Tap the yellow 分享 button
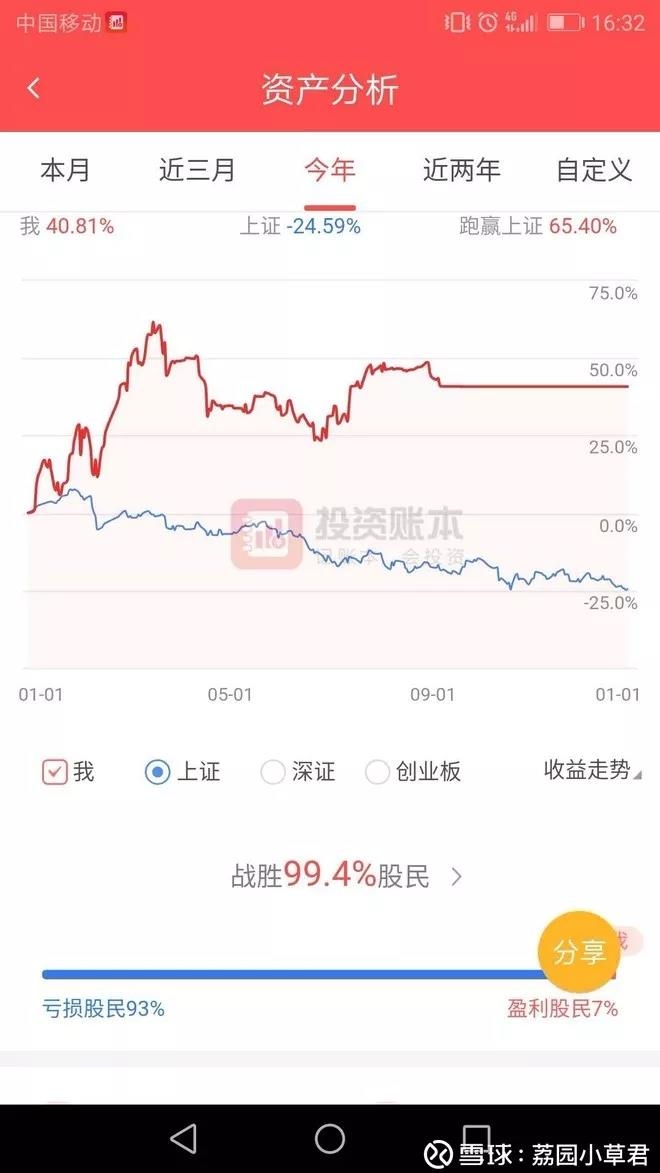The image size is (660, 1173). [x=579, y=952]
